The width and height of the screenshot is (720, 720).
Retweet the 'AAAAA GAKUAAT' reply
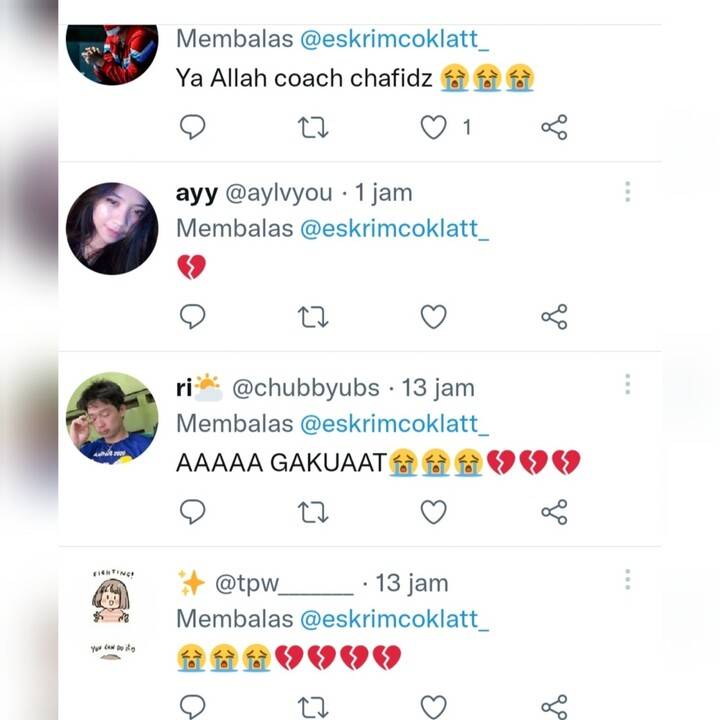pos(313,512)
